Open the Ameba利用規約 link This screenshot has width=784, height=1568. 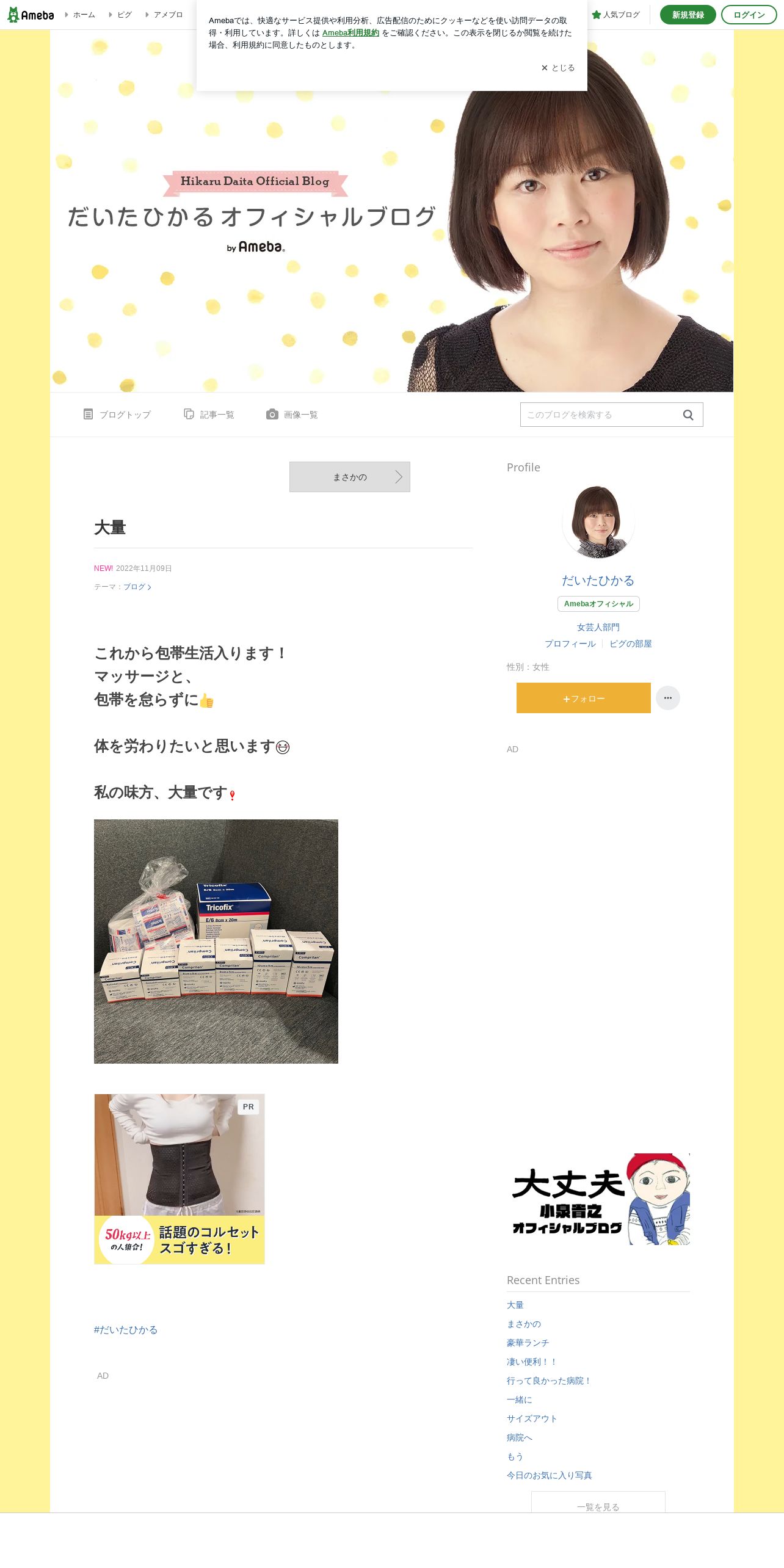click(350, 33)
